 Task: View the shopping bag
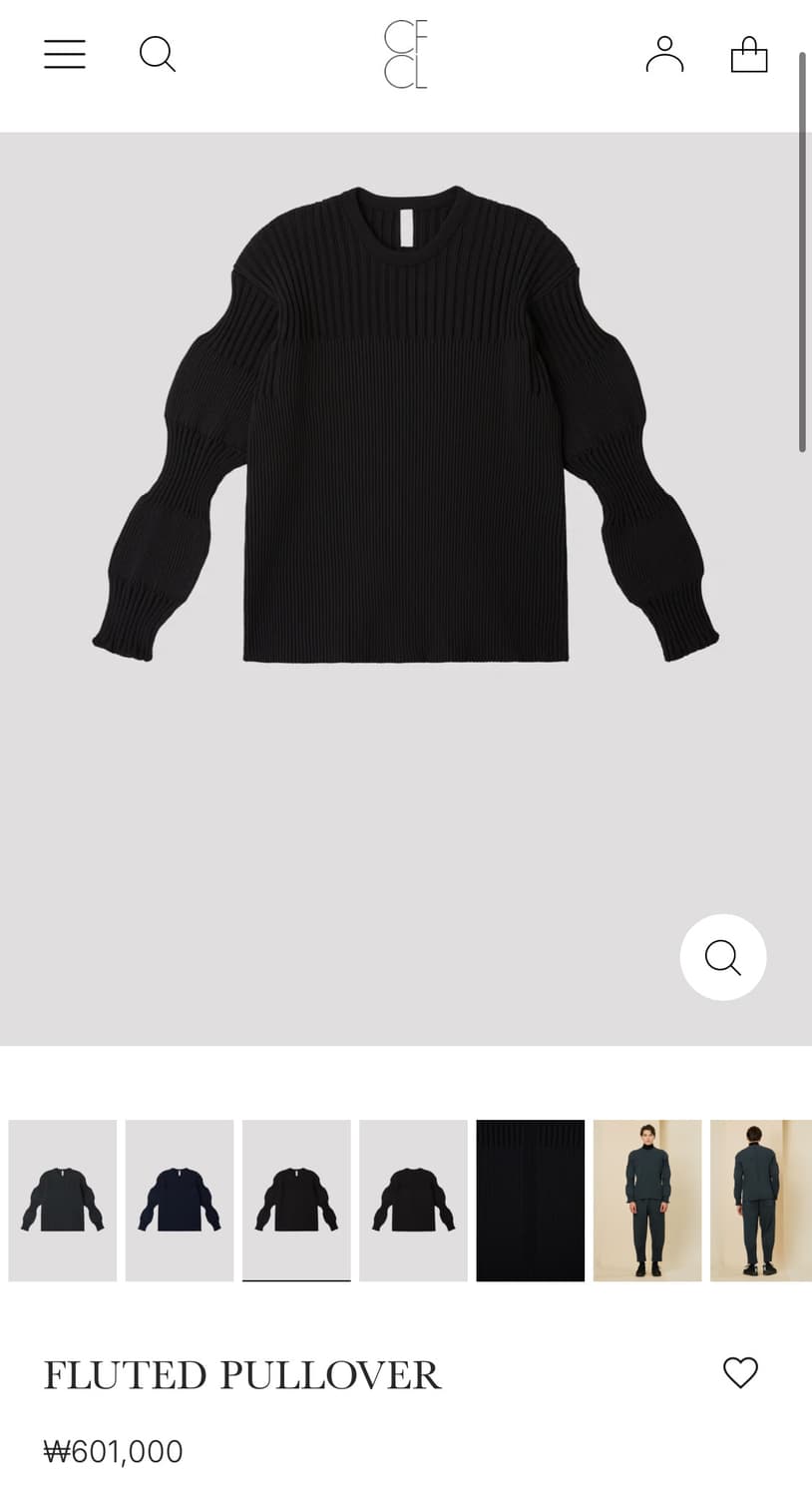pyautogui.click(x=749, y=54)
